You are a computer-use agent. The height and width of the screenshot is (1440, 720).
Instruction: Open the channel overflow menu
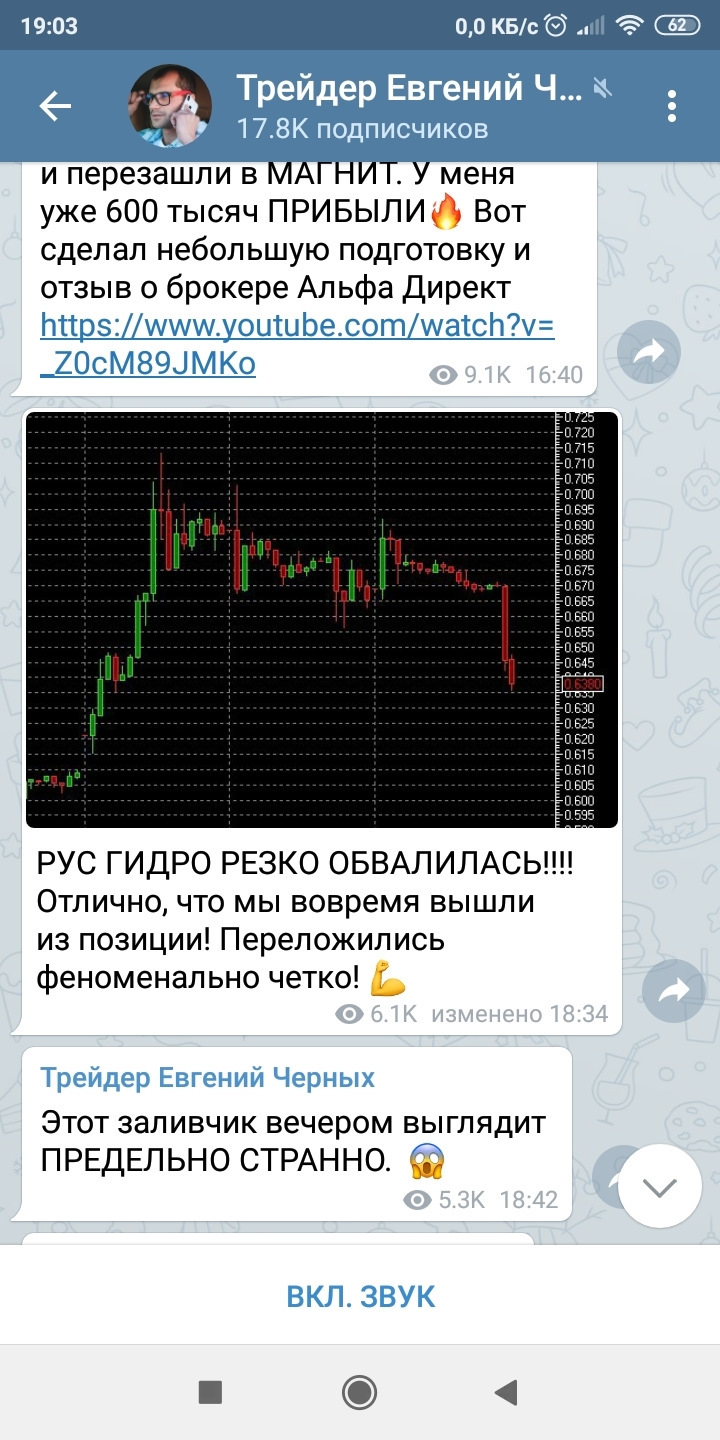[x=672, y=107]
